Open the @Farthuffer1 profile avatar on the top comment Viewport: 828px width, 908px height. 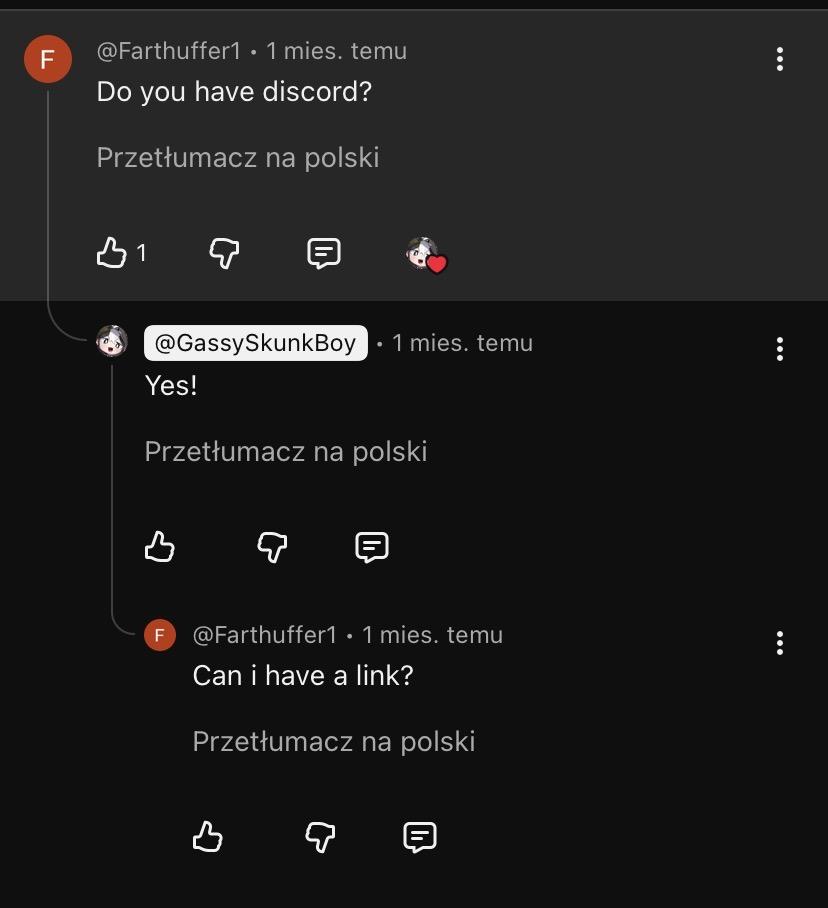[47, 59]
